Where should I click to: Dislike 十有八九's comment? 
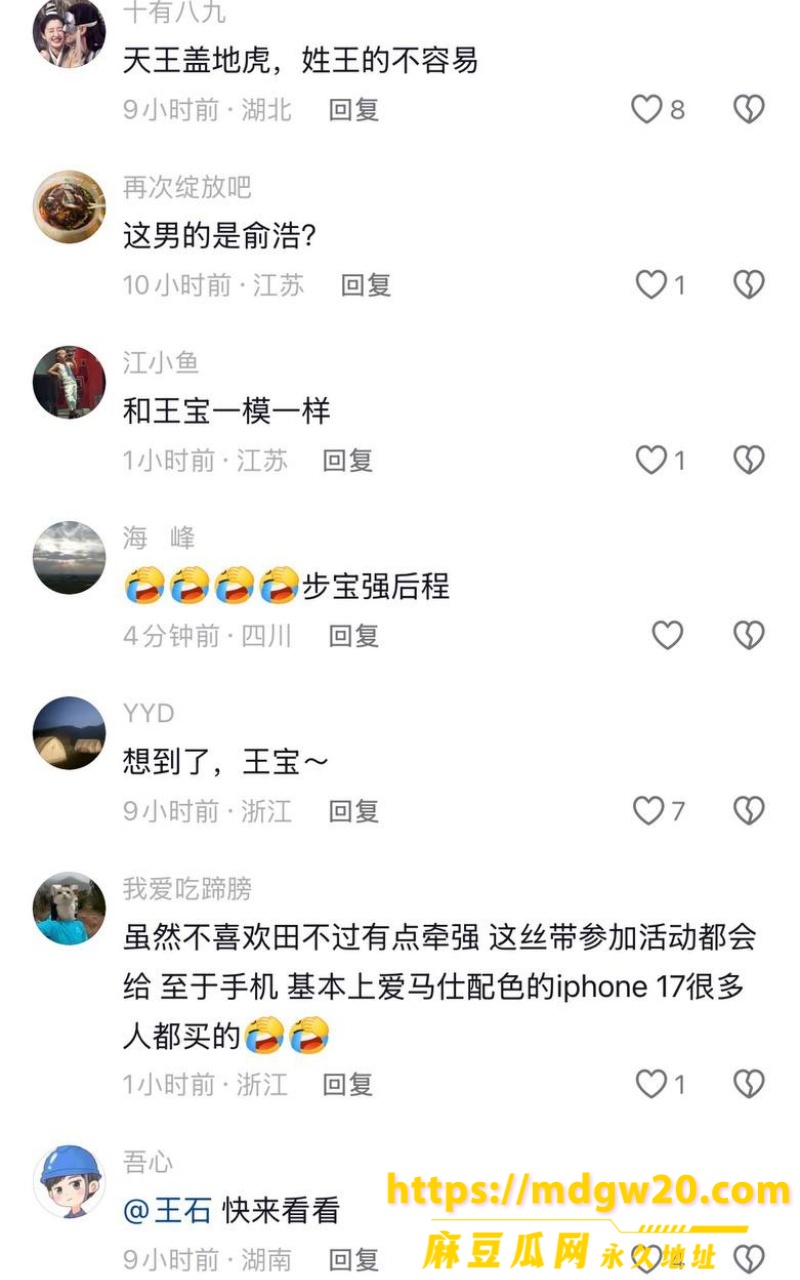click(749, 109)
